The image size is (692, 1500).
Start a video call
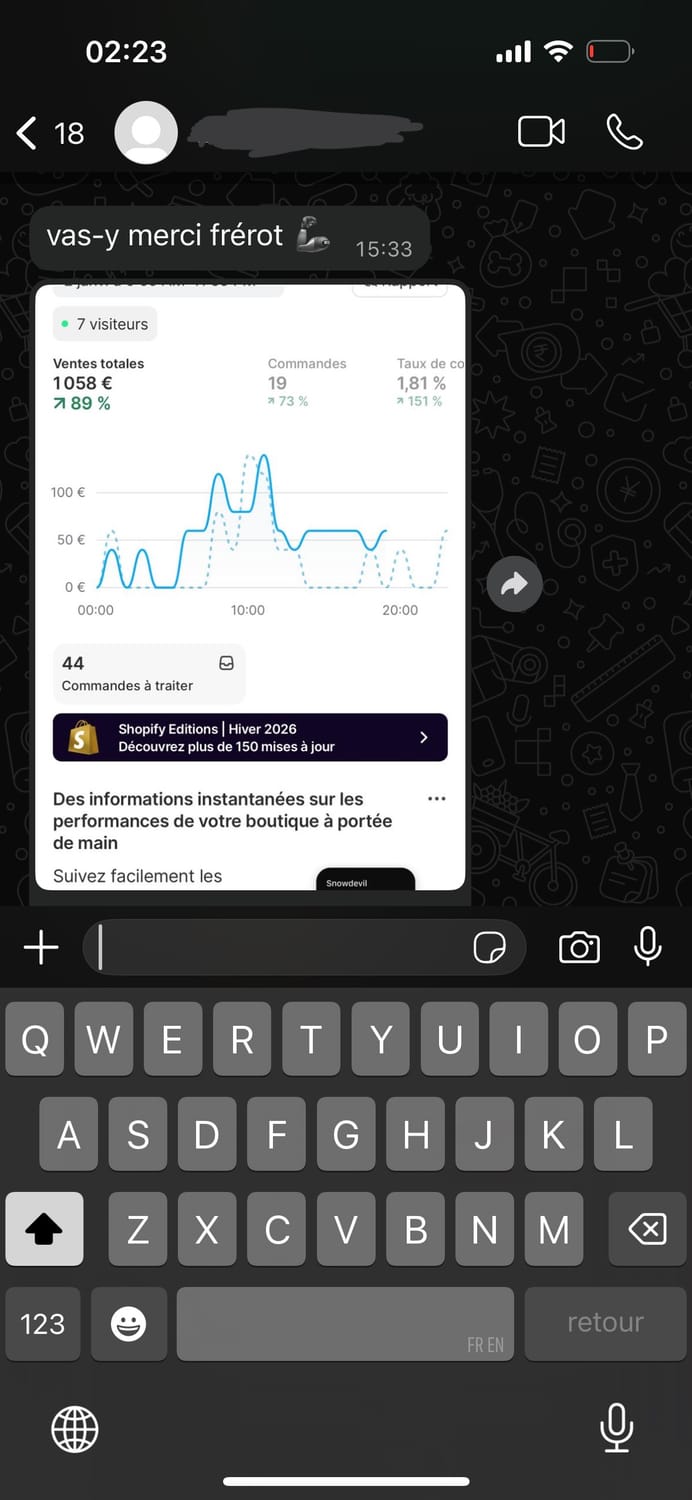[541, 132]
